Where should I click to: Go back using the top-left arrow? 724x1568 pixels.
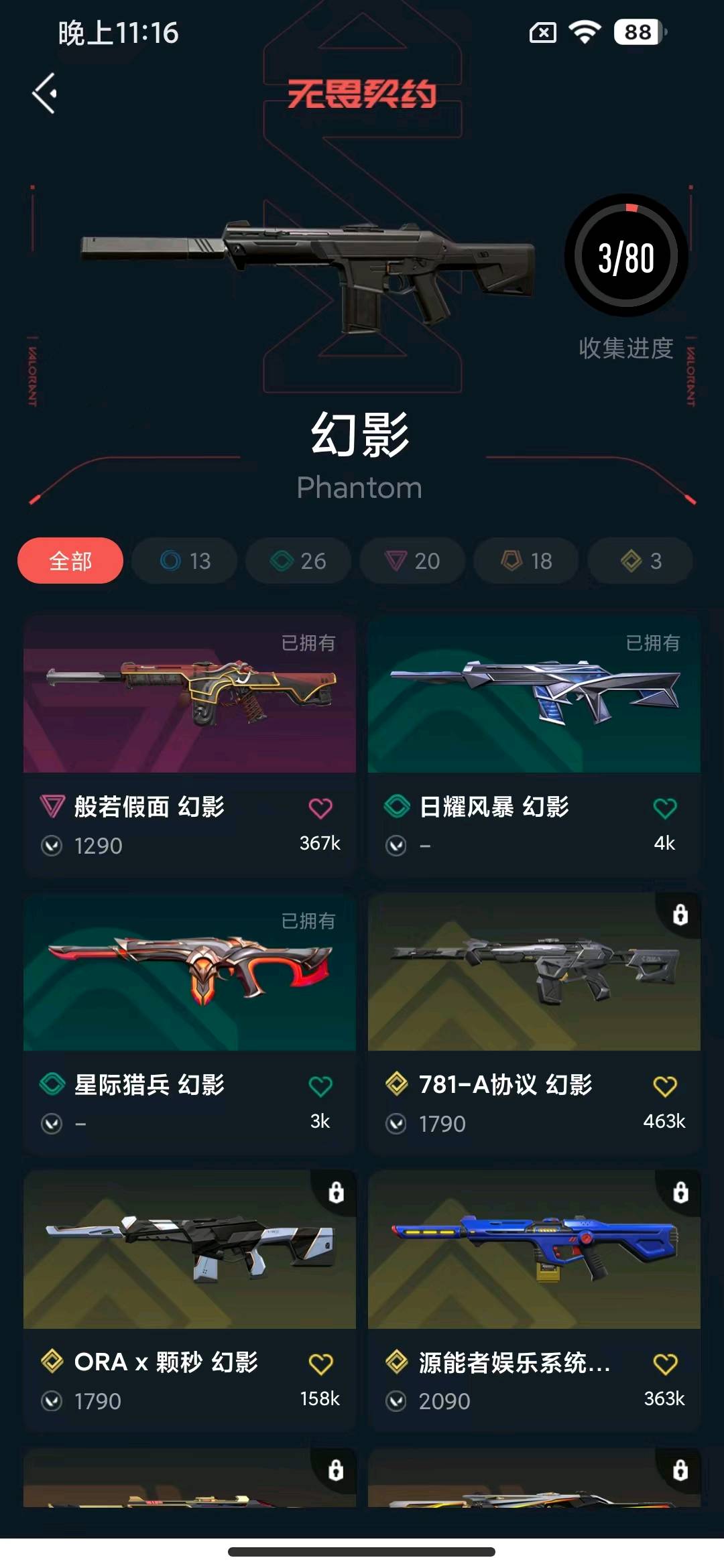point(44,93)
